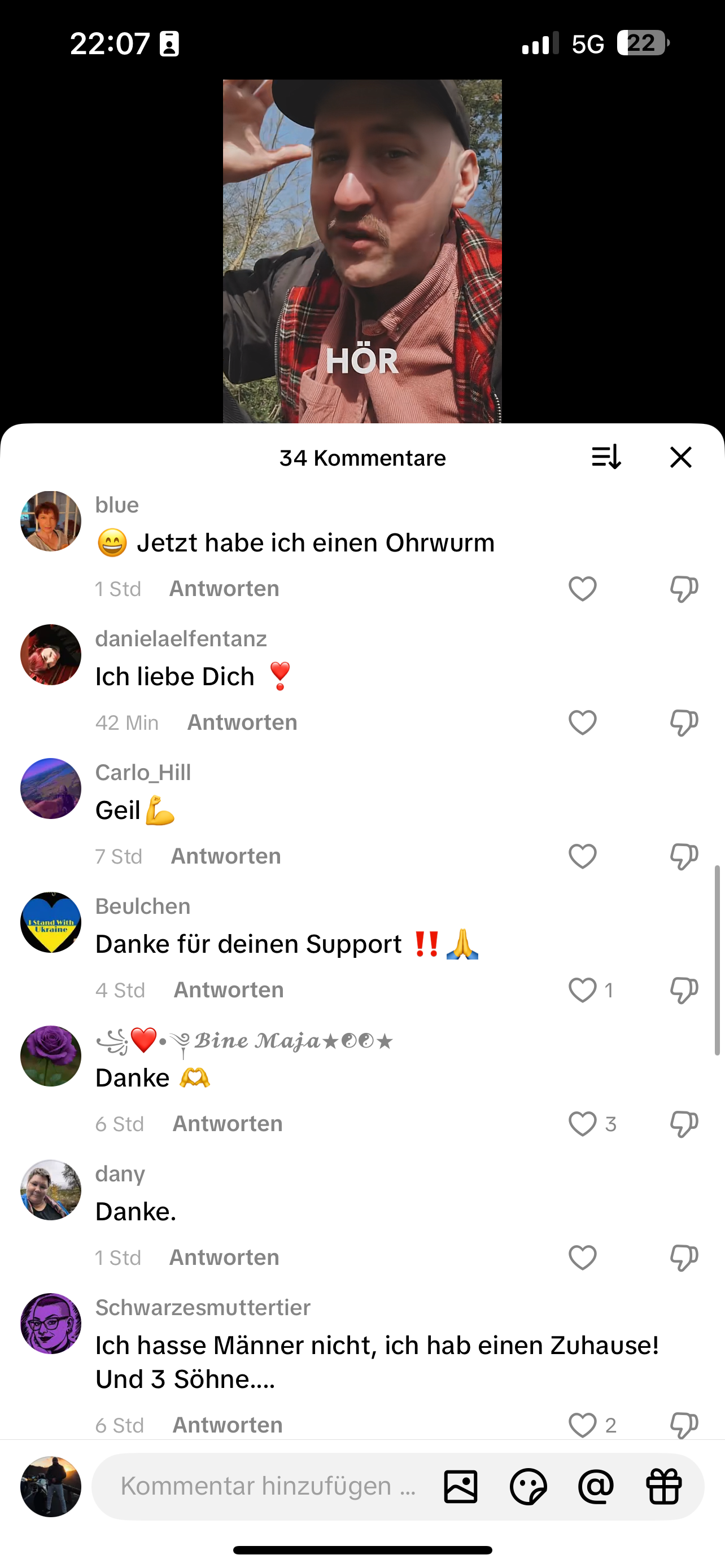Tap the comment input field
Screen dimensions: 725x1568
(x=268, y=1486)
